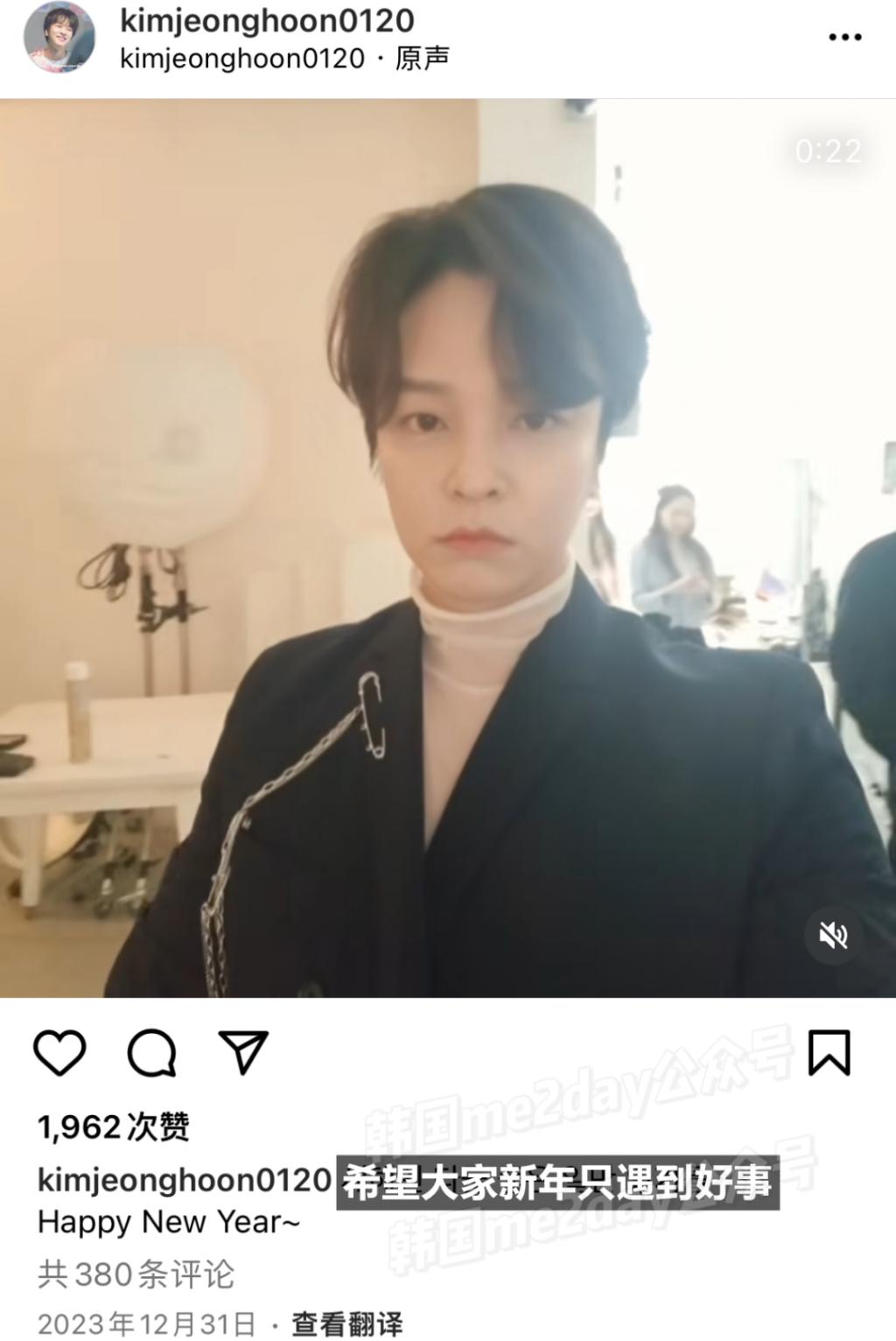Open the original audio link 原声
This screenshot has height=1341, width=896.
click(423, 59)
